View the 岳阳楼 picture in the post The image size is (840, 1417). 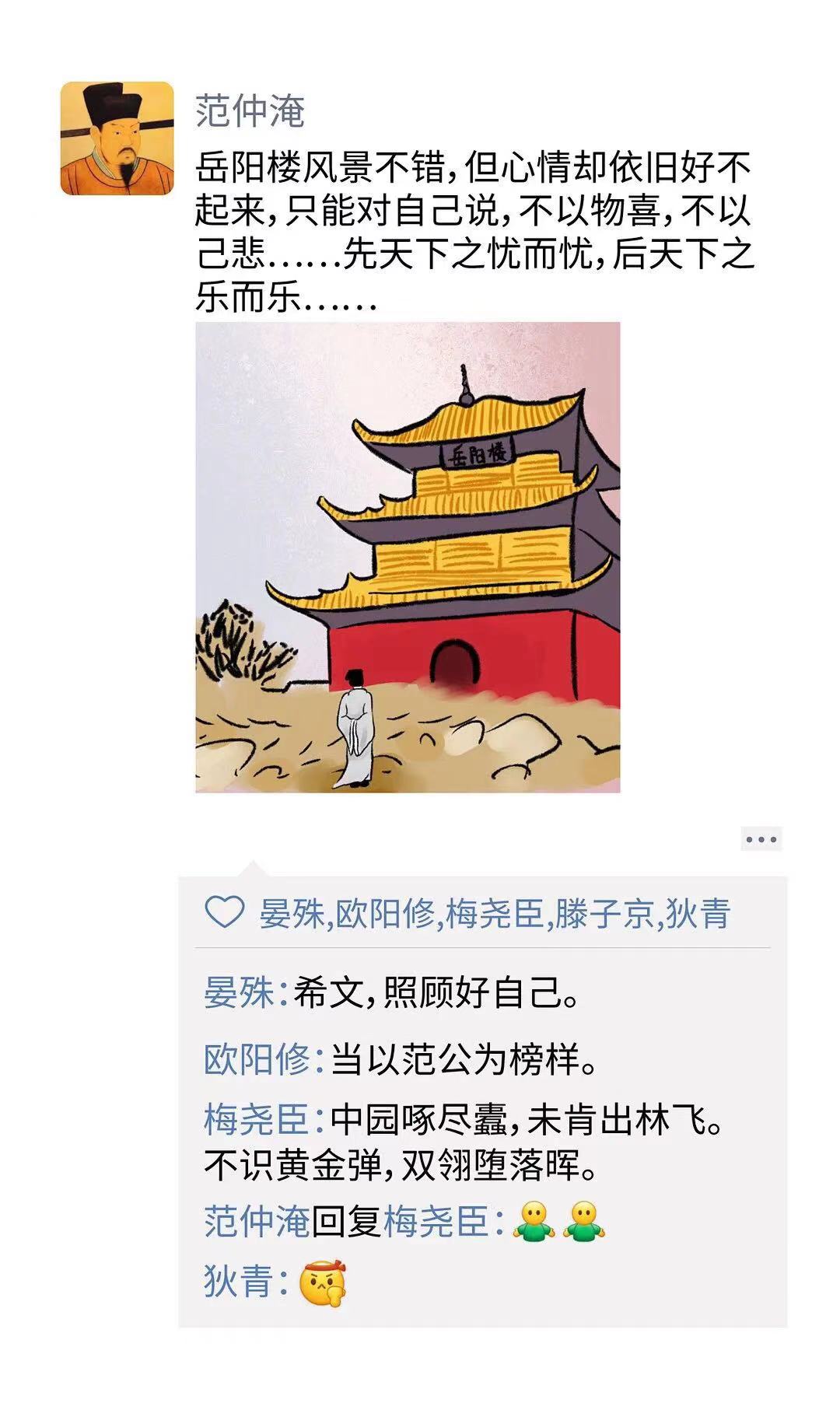408,557
